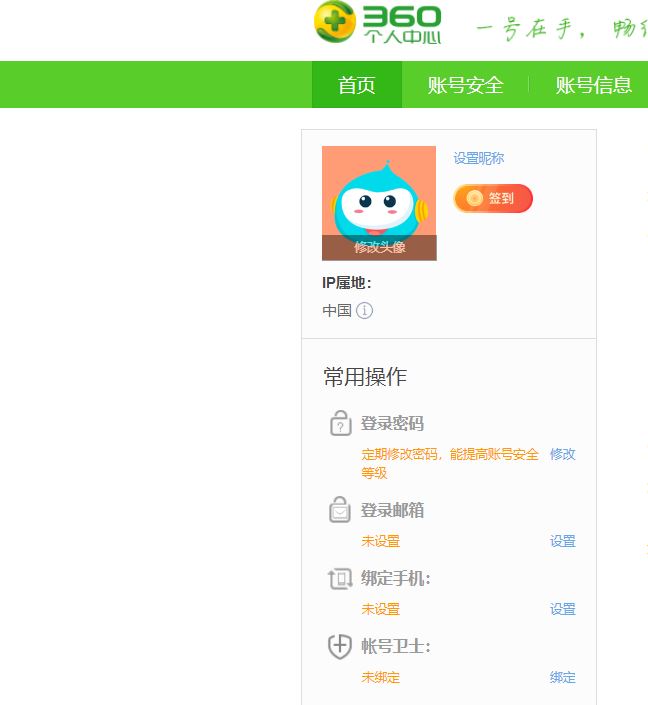Open the IP属地 info icon
Image resolution: width=648 pixels, height=705 pixels.
pyautogui.click(x=365, y=310)
